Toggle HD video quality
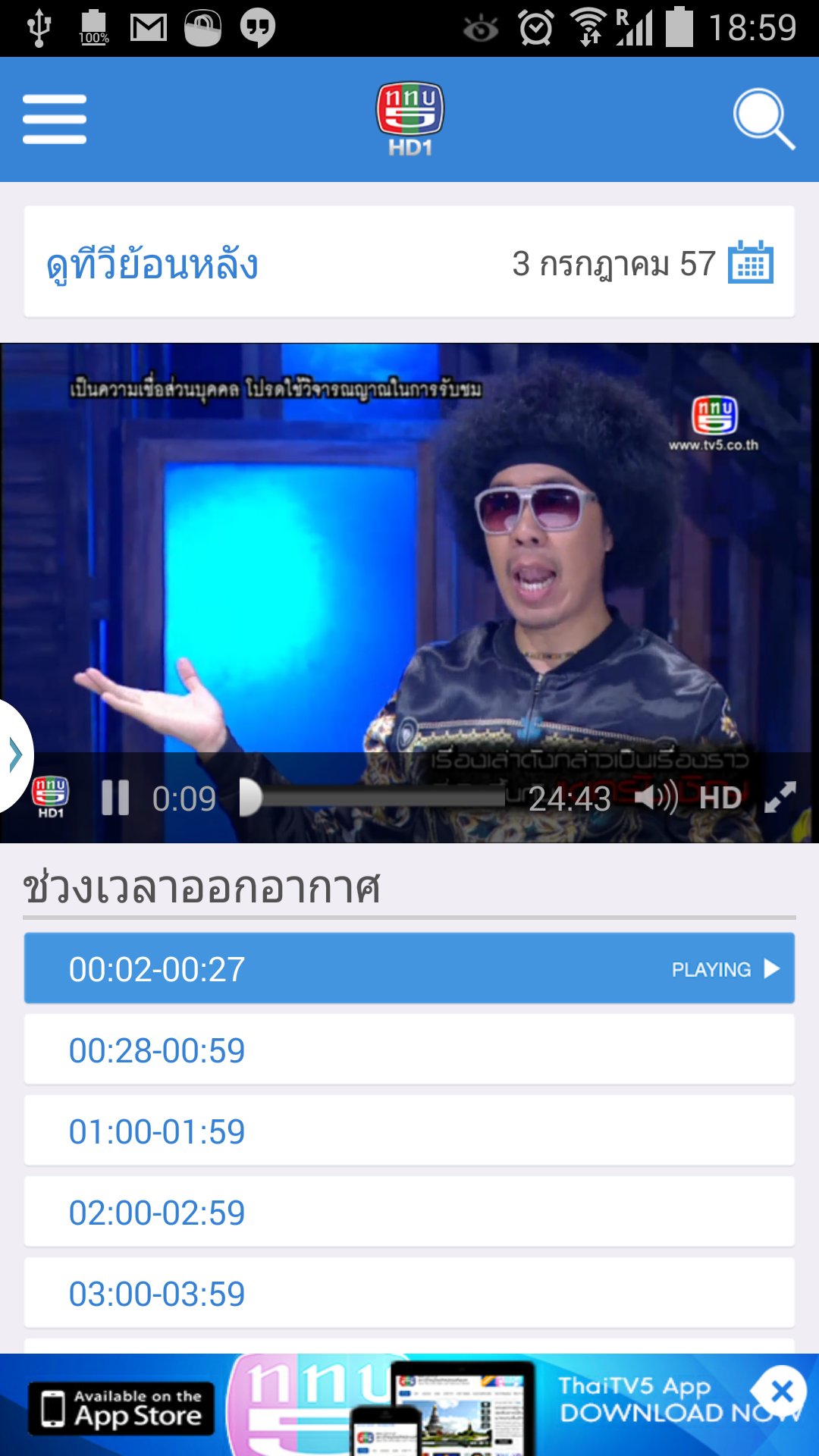This screenshot has width=819, height=1456. click(720, 798)
